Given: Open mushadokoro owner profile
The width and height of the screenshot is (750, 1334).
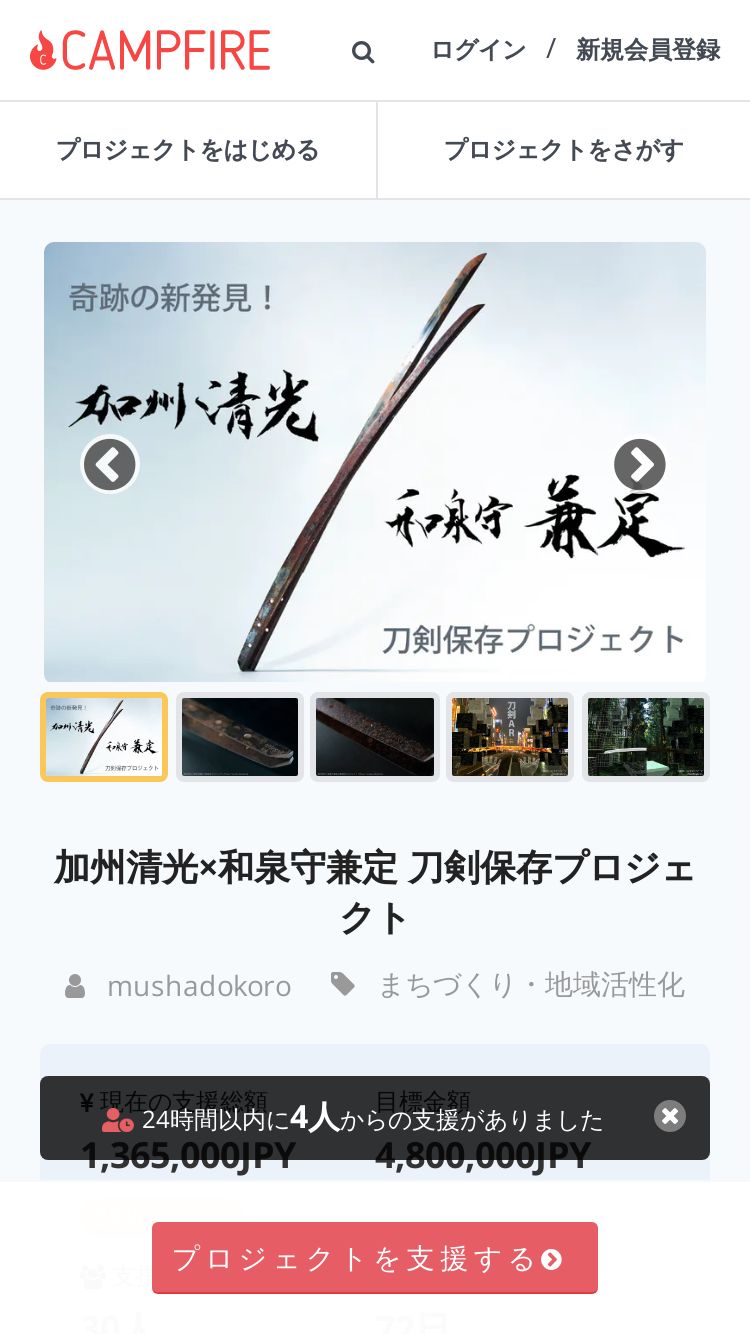Looking at the screenshot, I should (199, 986).
